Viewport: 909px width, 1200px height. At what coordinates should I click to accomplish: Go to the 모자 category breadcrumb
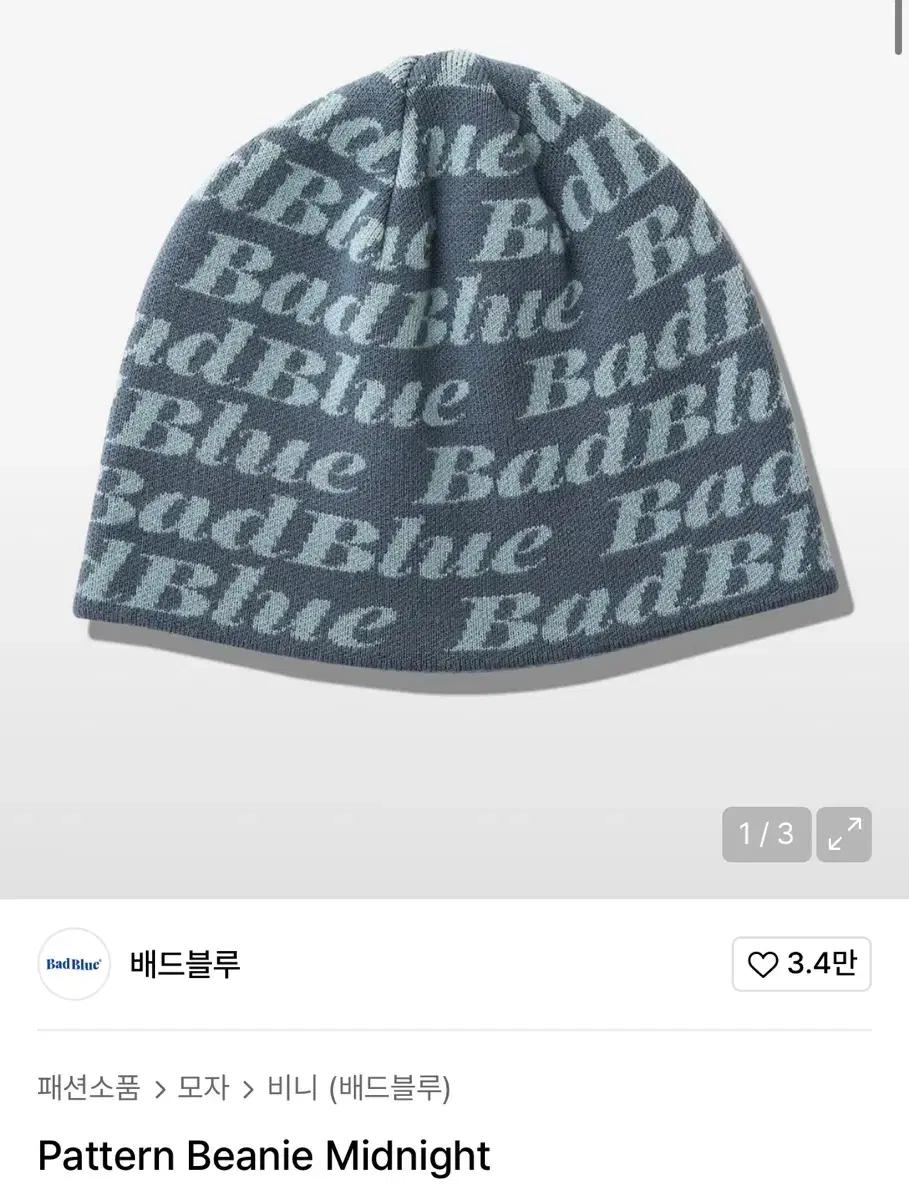203,1087
